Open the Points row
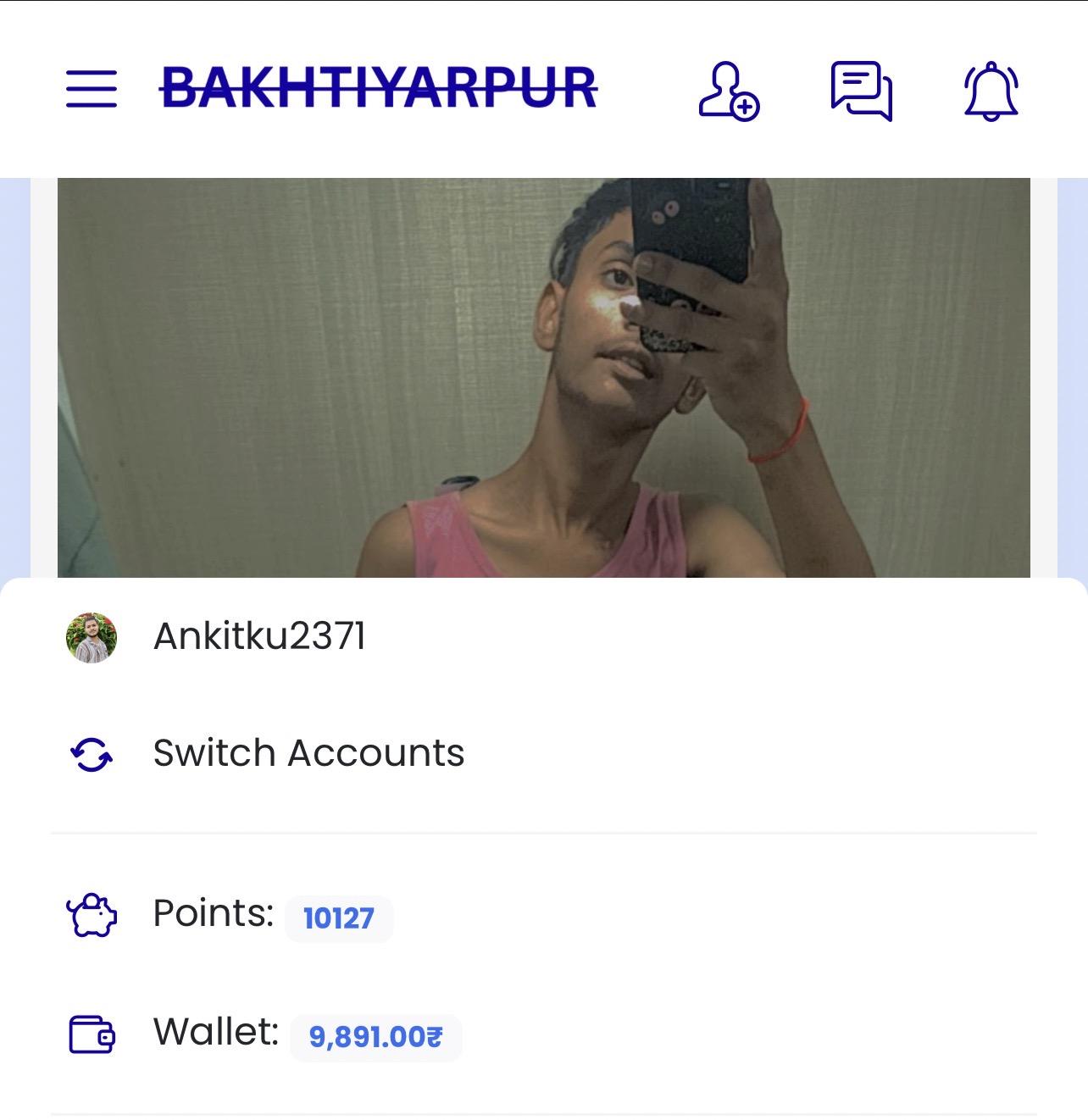The width and height of the screenshot is (1088, 1120). click(x=263, y=916)
